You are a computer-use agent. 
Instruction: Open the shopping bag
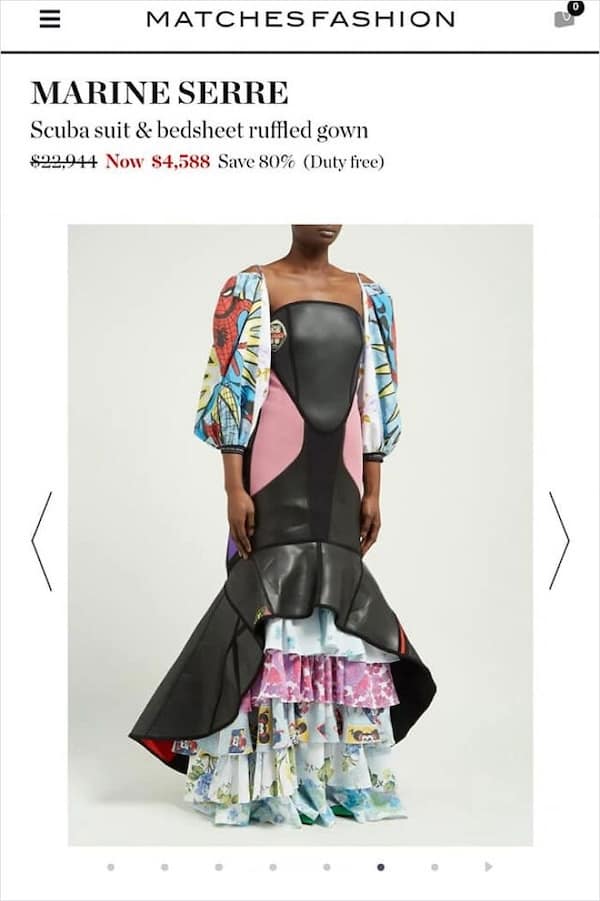click(566, 17)
